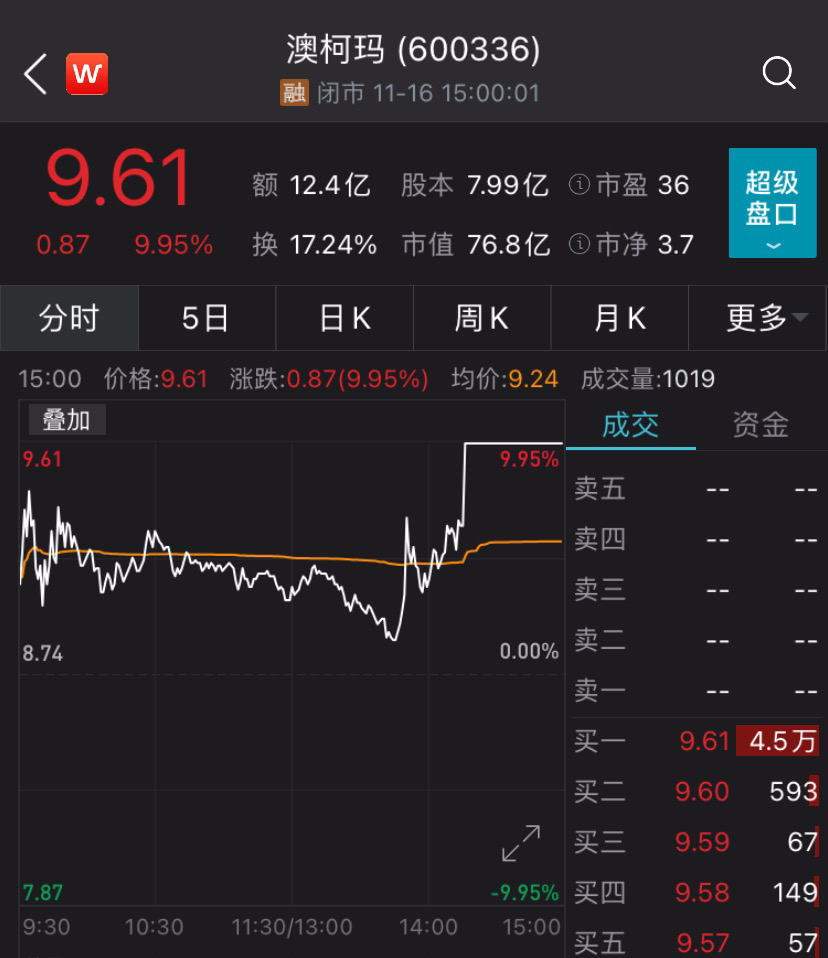Tap the 叠加 overlay button
This screenshot has width=828, height=958.
point(65,421)
